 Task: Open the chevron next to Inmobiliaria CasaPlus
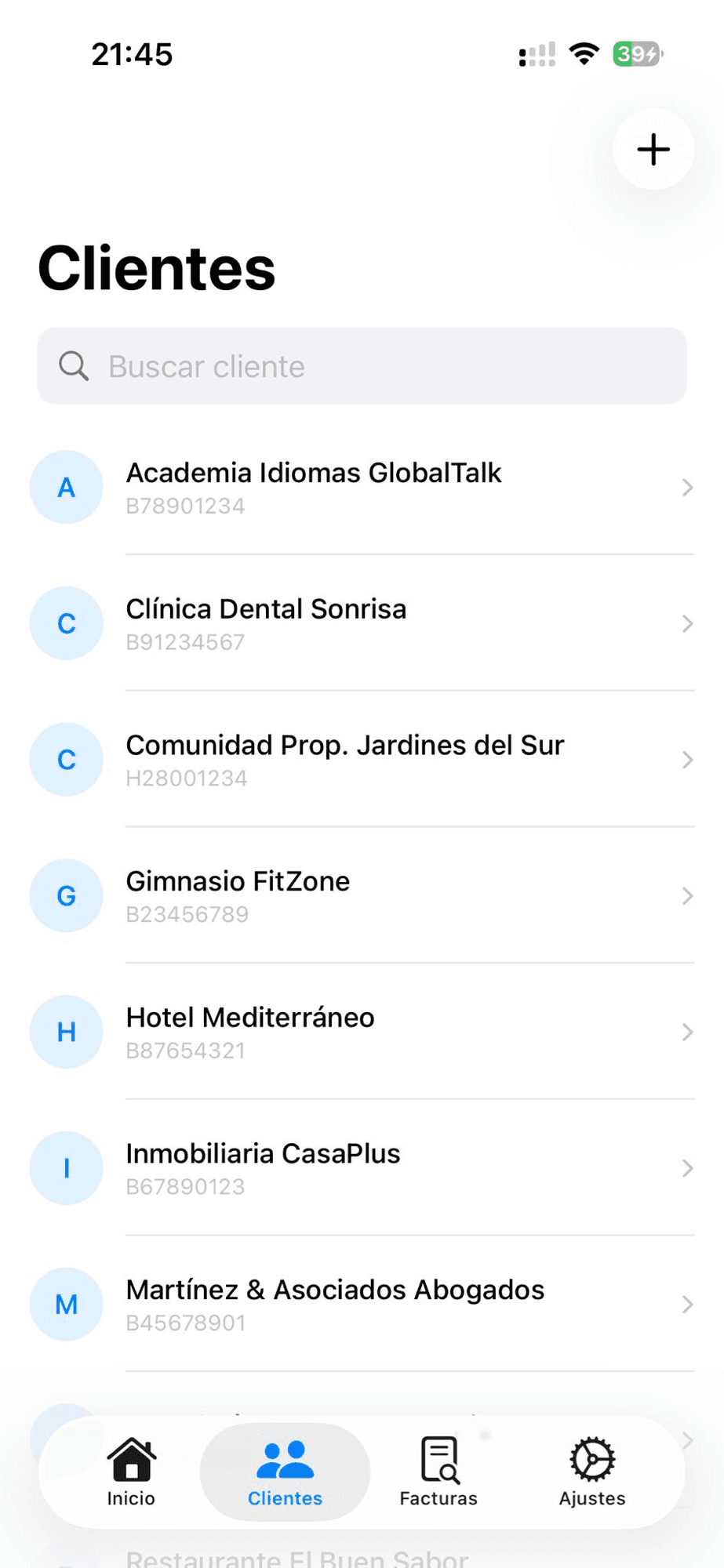[x=687, y=1168]
